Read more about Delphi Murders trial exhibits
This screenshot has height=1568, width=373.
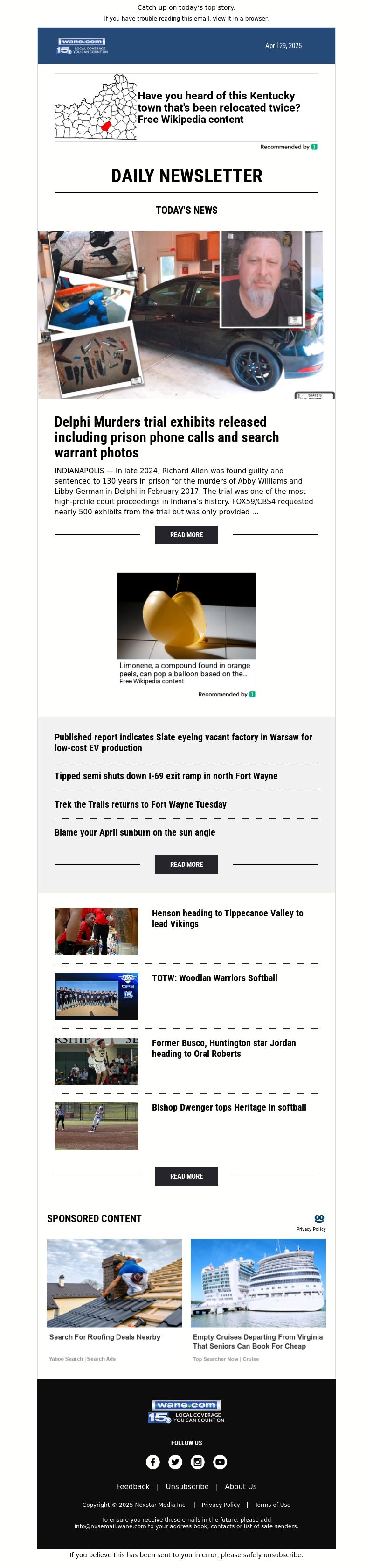(x=186, y=534)
